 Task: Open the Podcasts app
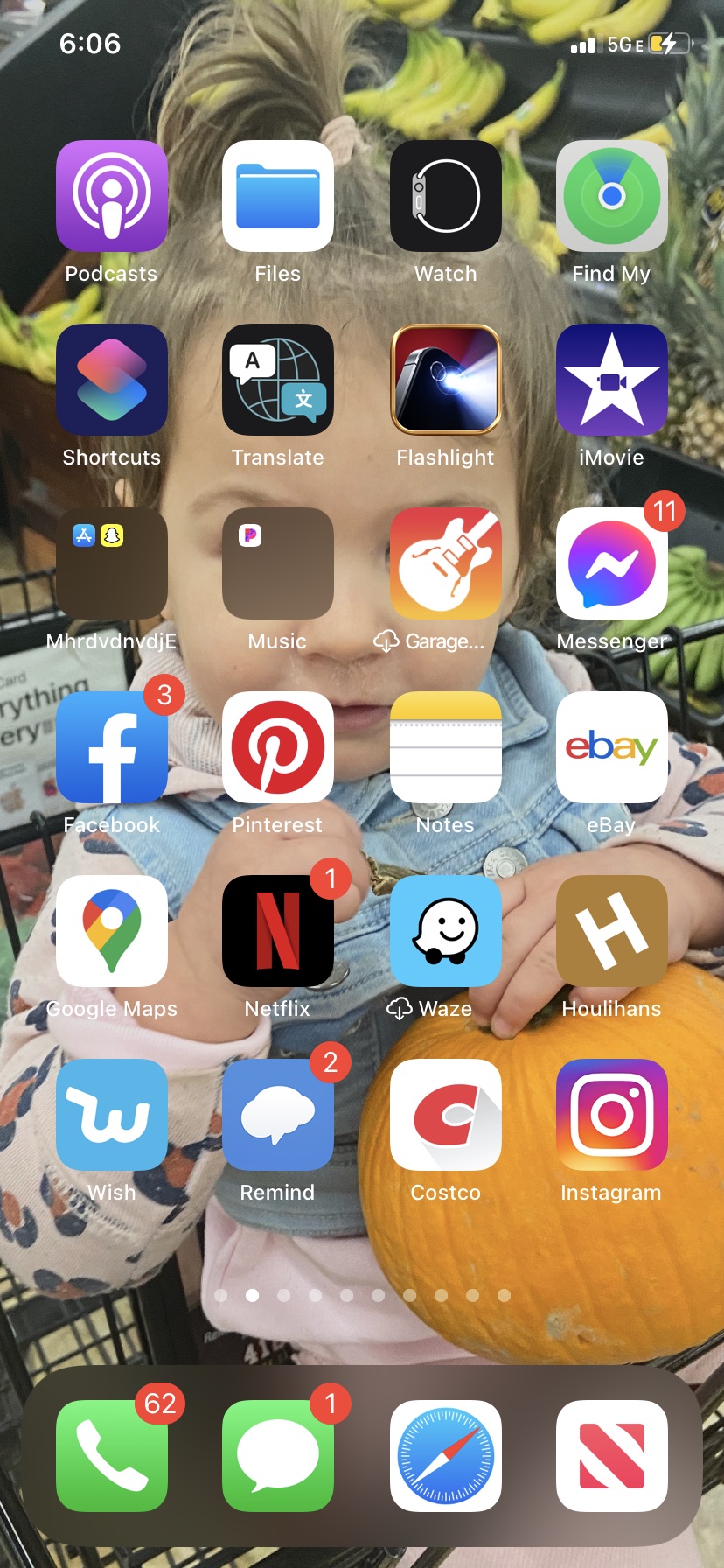click(x=112, y=196)
